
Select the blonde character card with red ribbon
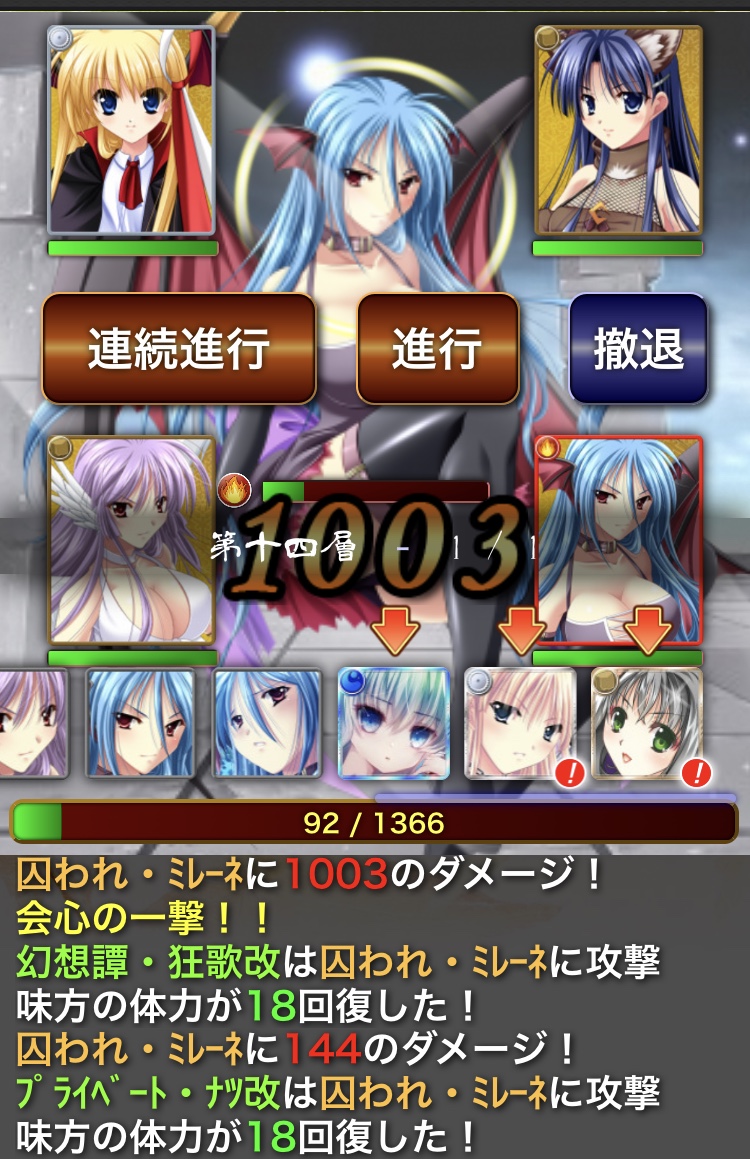pyautogui.click(x=131, y=130)
